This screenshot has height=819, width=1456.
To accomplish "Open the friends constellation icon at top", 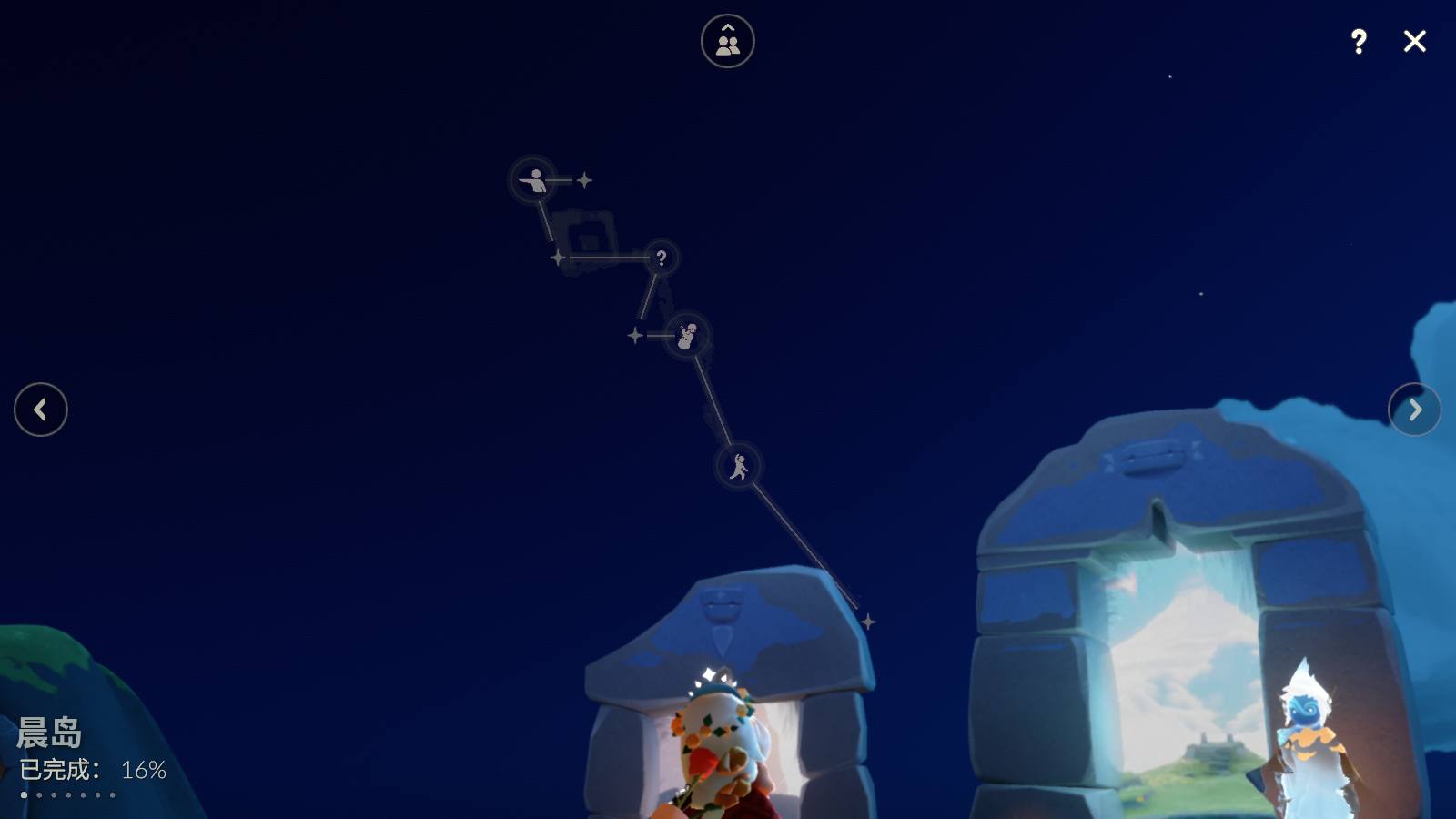I will tap(727, 41).
